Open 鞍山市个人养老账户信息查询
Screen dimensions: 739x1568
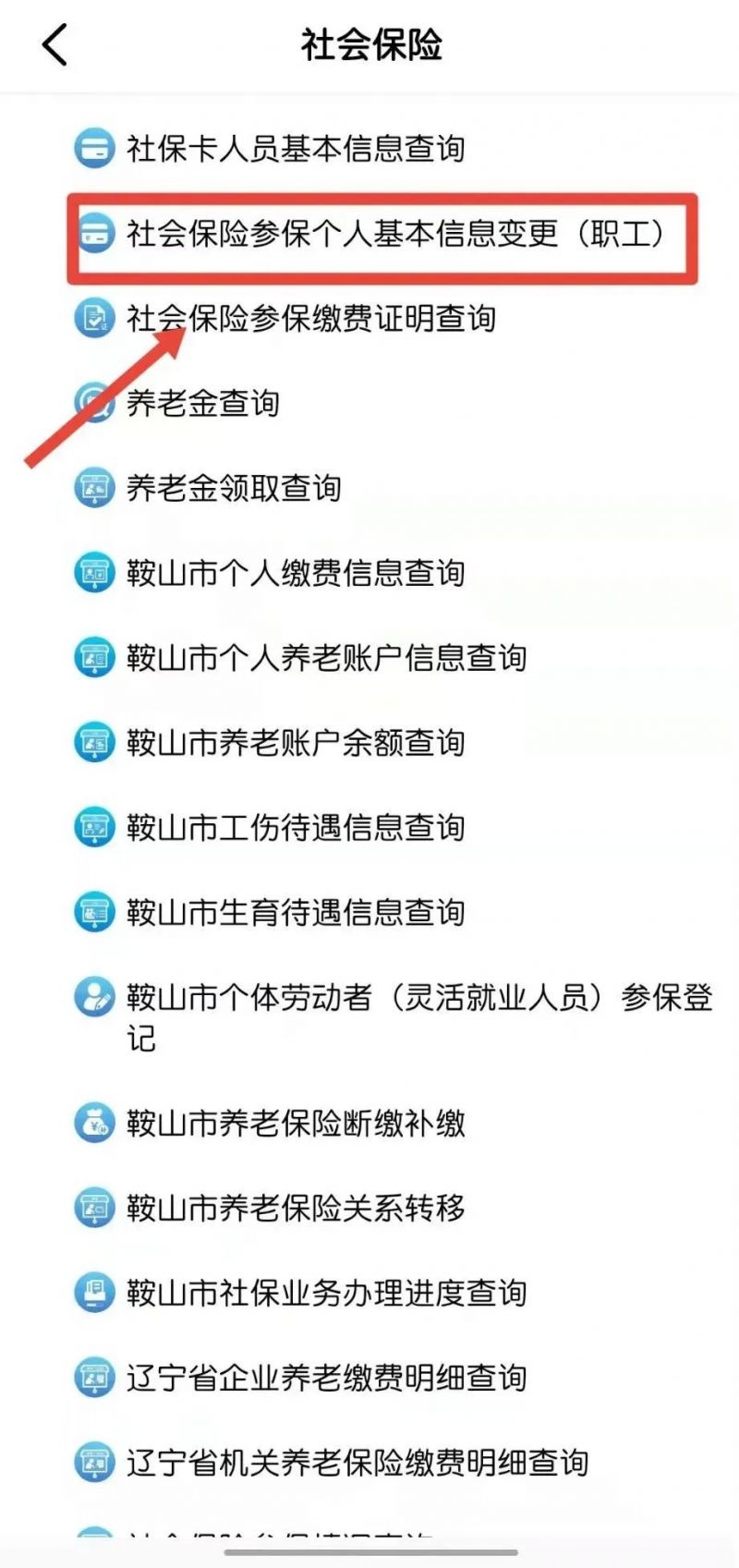[x=326, y=659]
